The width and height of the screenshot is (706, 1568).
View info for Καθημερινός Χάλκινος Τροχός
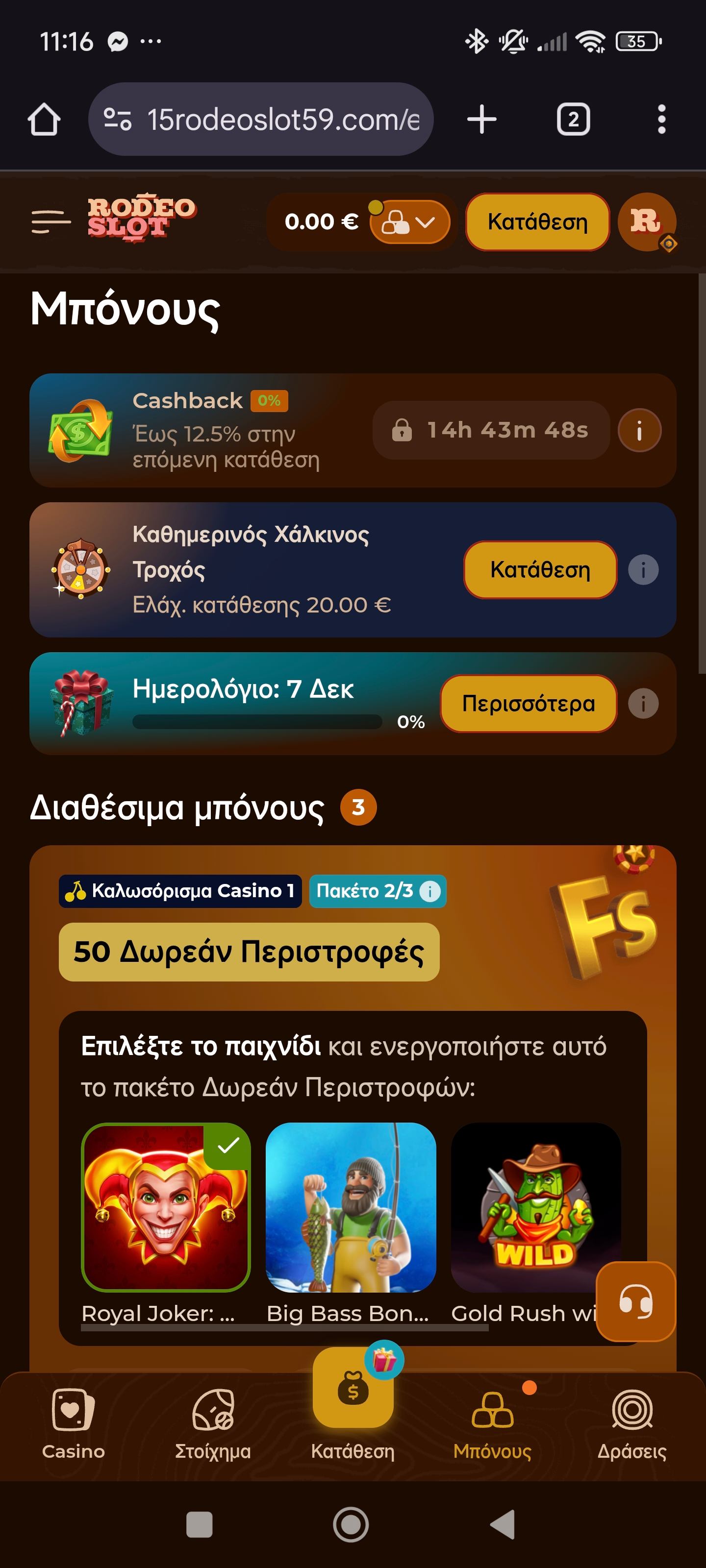pos(643,570)
